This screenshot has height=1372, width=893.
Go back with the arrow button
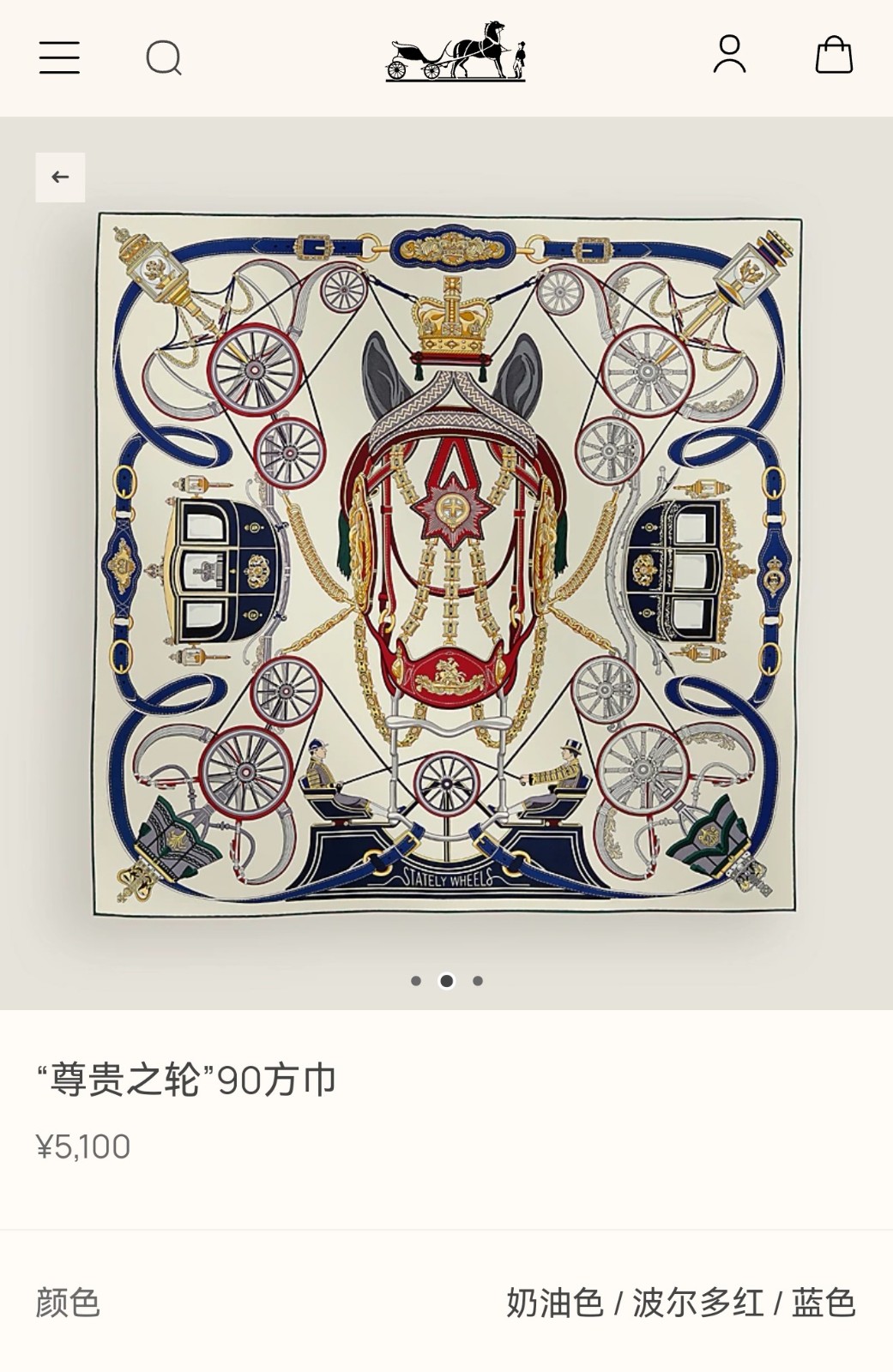(x=60, y=178)
